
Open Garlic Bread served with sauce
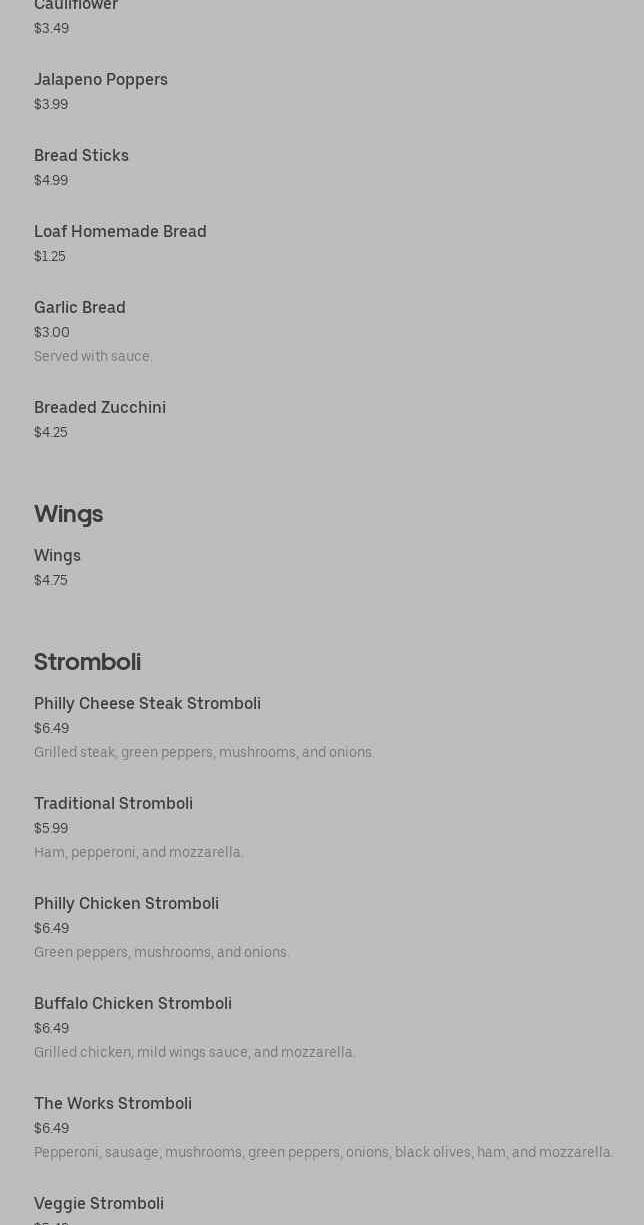pos(80,308)
